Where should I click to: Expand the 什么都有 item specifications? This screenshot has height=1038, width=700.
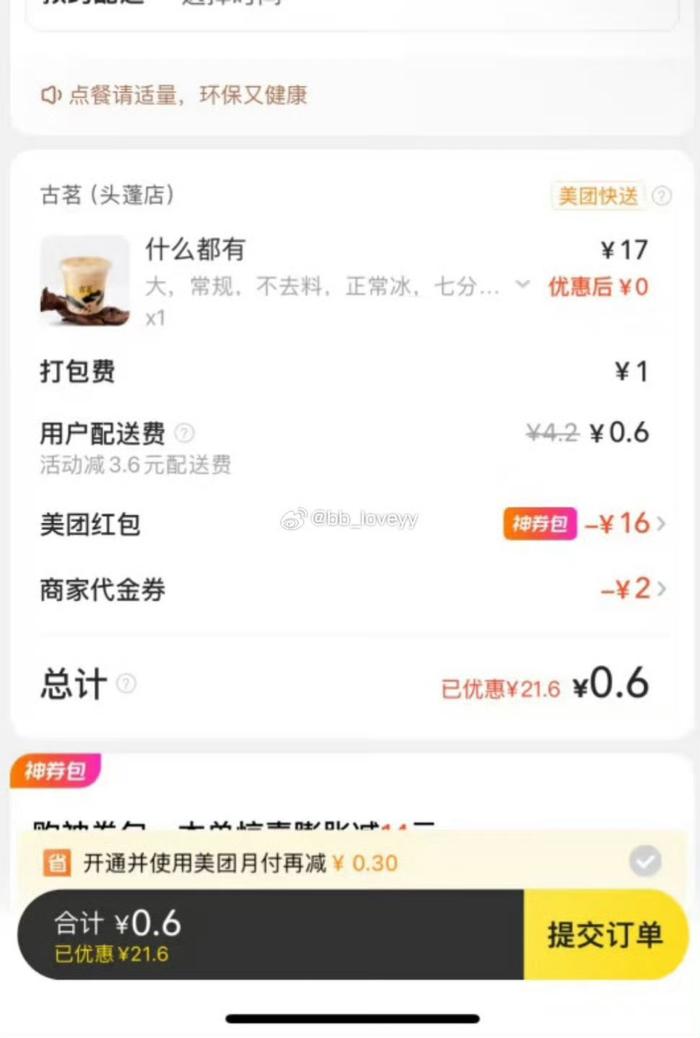pyautogui.click(x=523, y=285)
